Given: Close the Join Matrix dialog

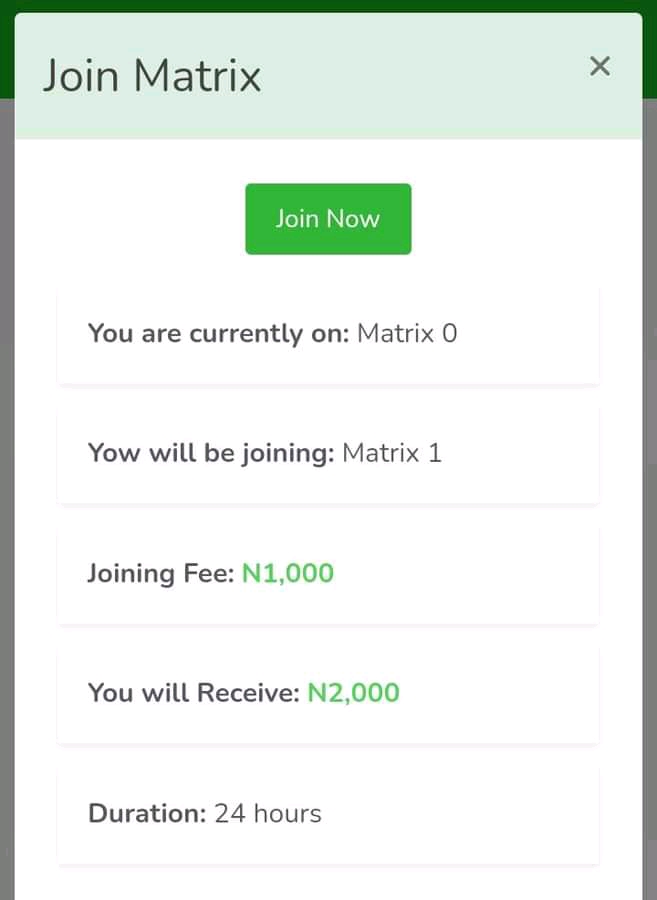Looking at the screenshot, I should pyautogui.click(x=599, y=67).
